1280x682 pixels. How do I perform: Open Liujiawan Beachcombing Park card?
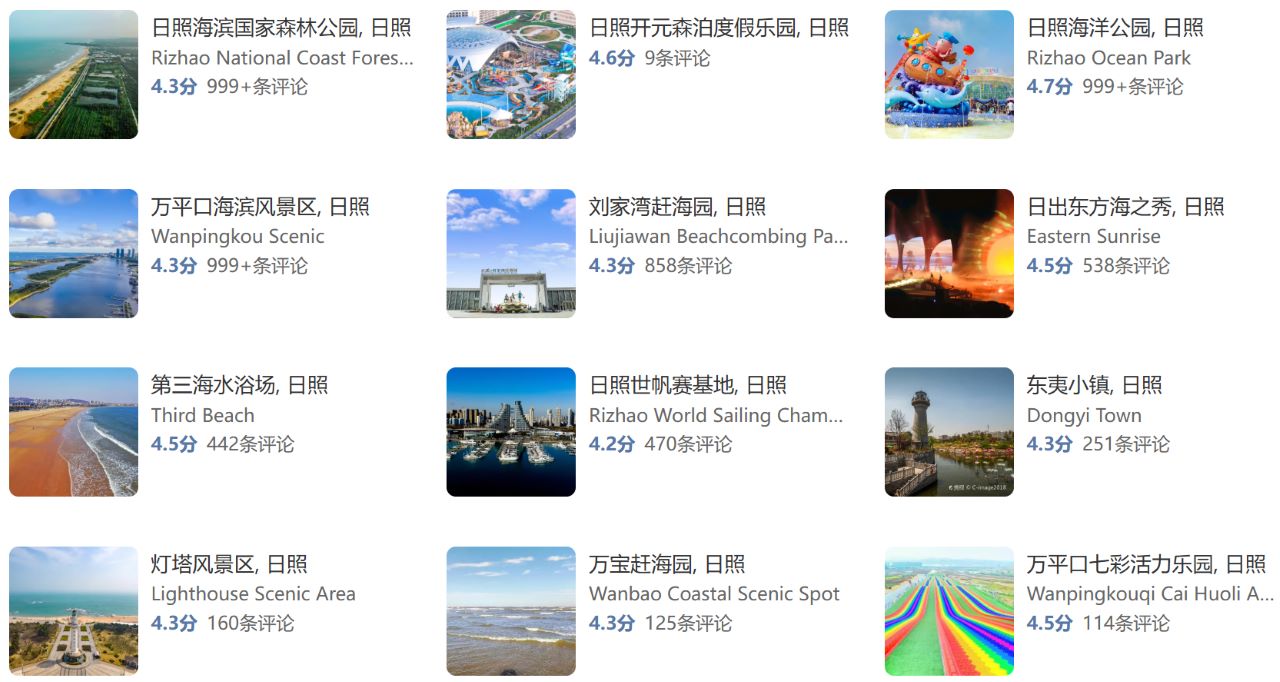pos(677,207)
